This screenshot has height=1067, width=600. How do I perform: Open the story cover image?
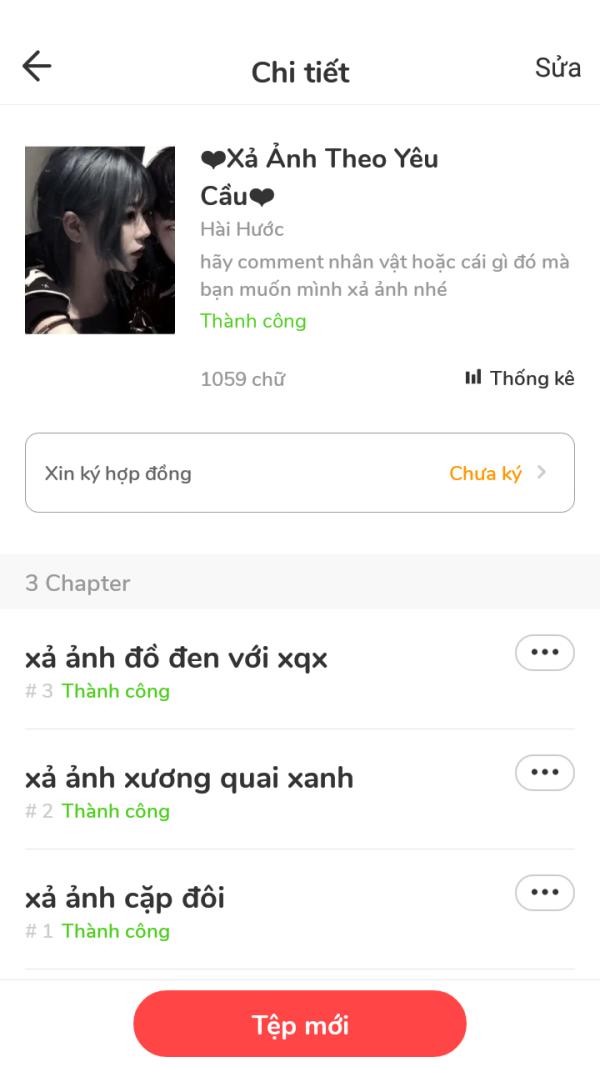[100, 240]
